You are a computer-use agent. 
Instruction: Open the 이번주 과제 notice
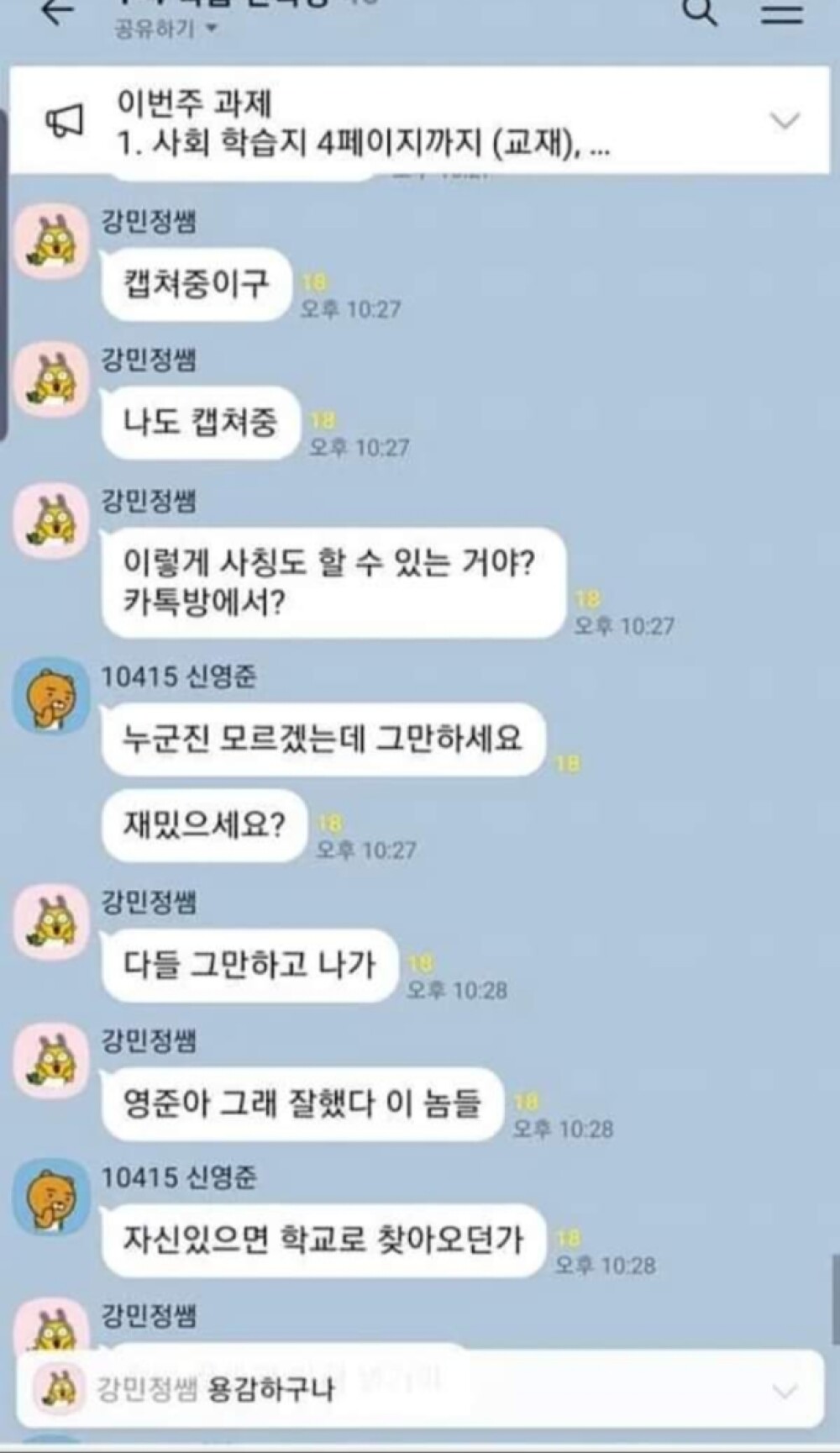(361, 123)
